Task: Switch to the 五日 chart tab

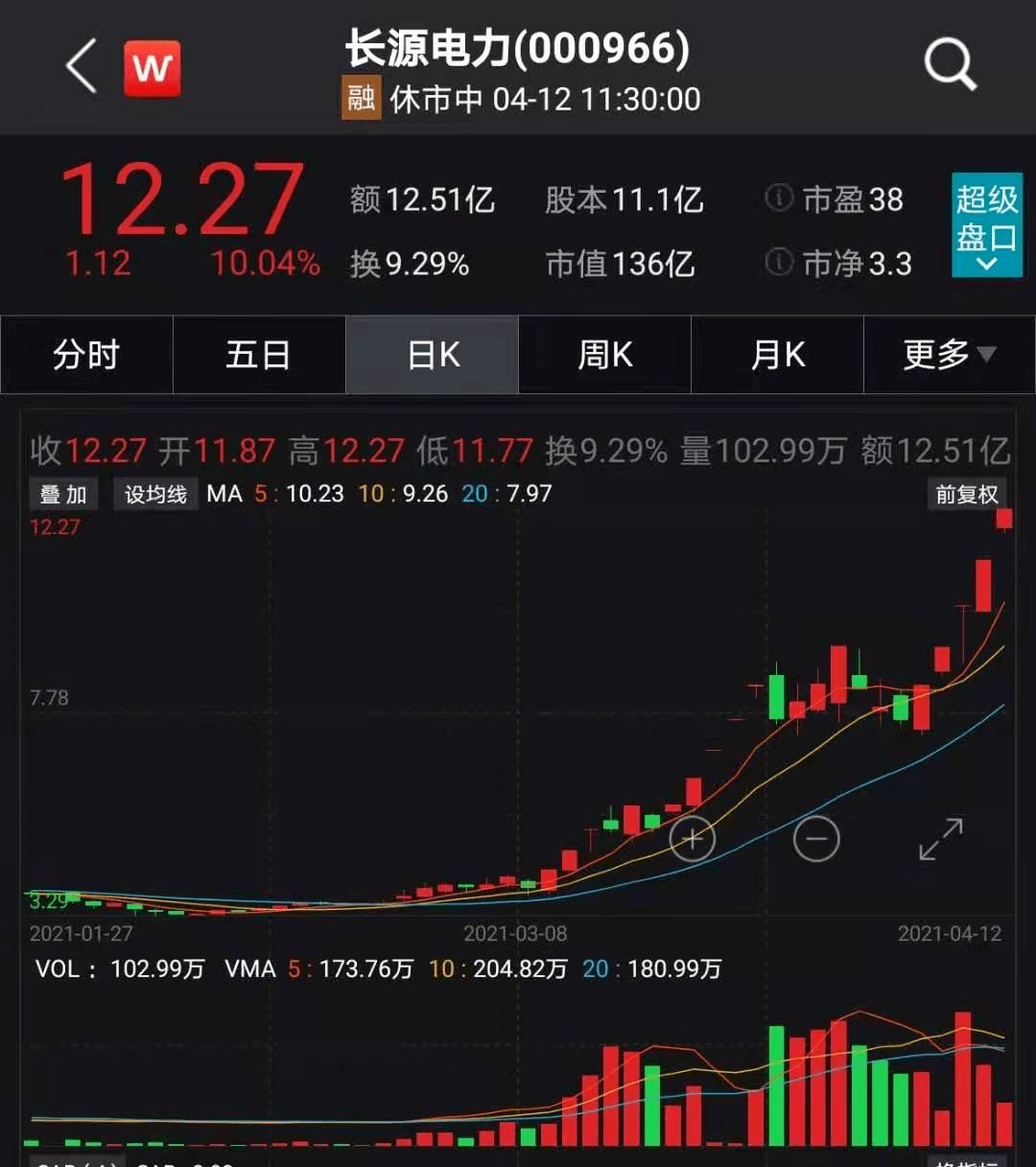Action: point(259,355)
